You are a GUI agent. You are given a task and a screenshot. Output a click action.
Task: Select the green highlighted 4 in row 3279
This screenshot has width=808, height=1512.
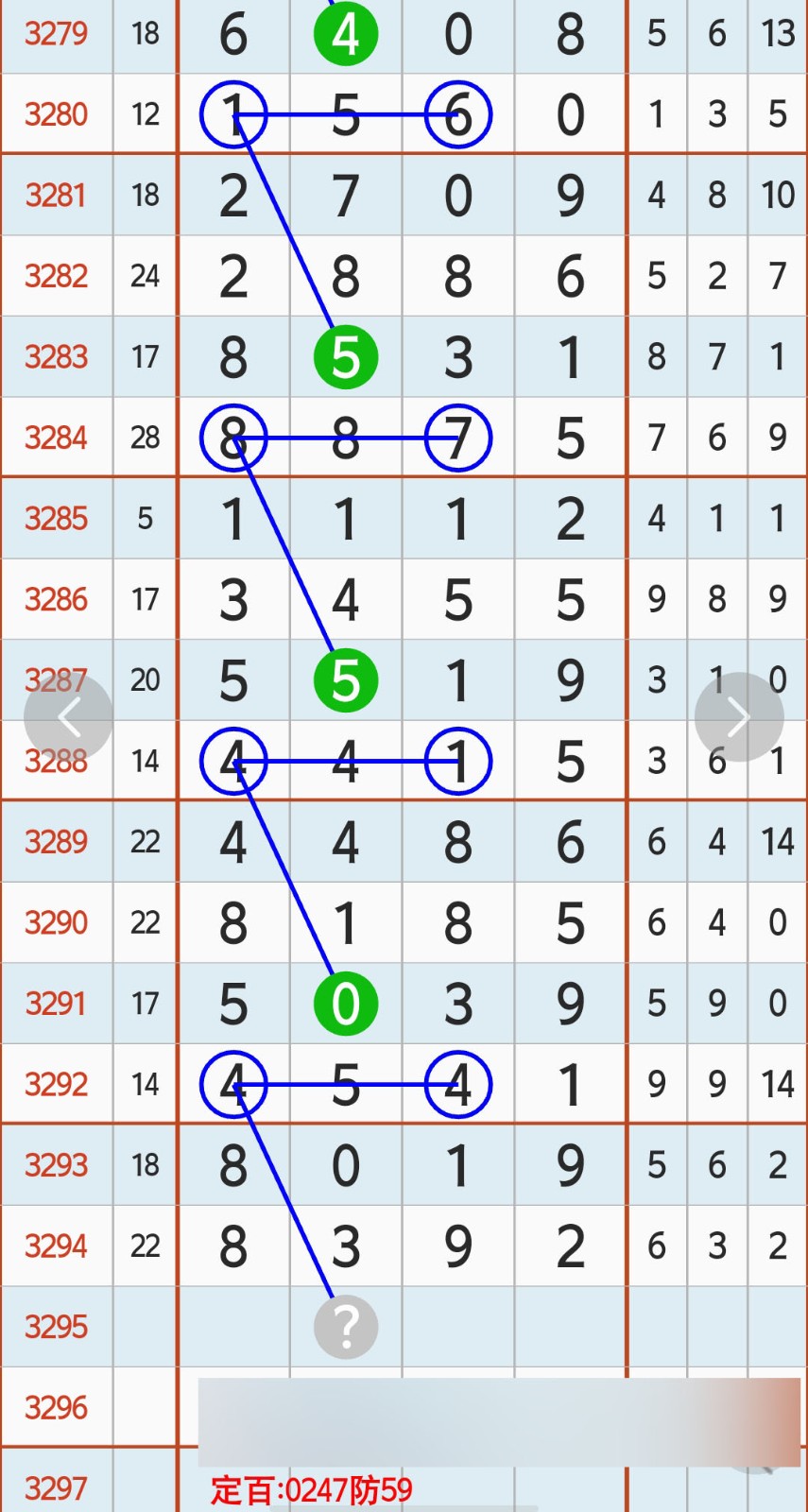click(x=346, y=34)
